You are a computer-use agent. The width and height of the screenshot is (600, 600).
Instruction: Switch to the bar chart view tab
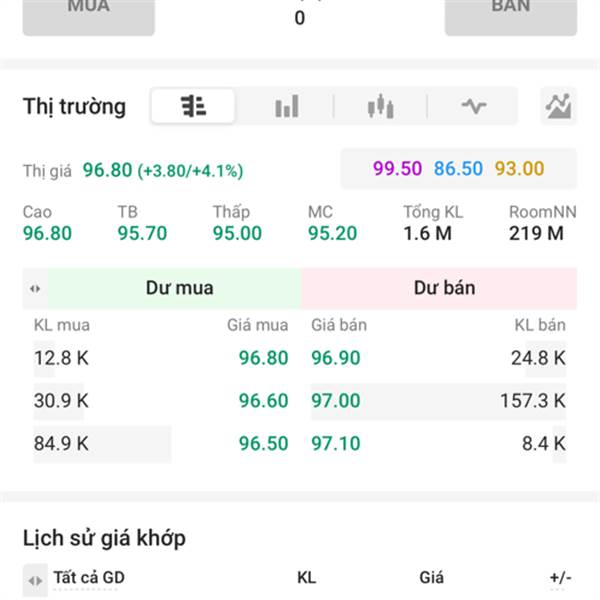point(287,106)
